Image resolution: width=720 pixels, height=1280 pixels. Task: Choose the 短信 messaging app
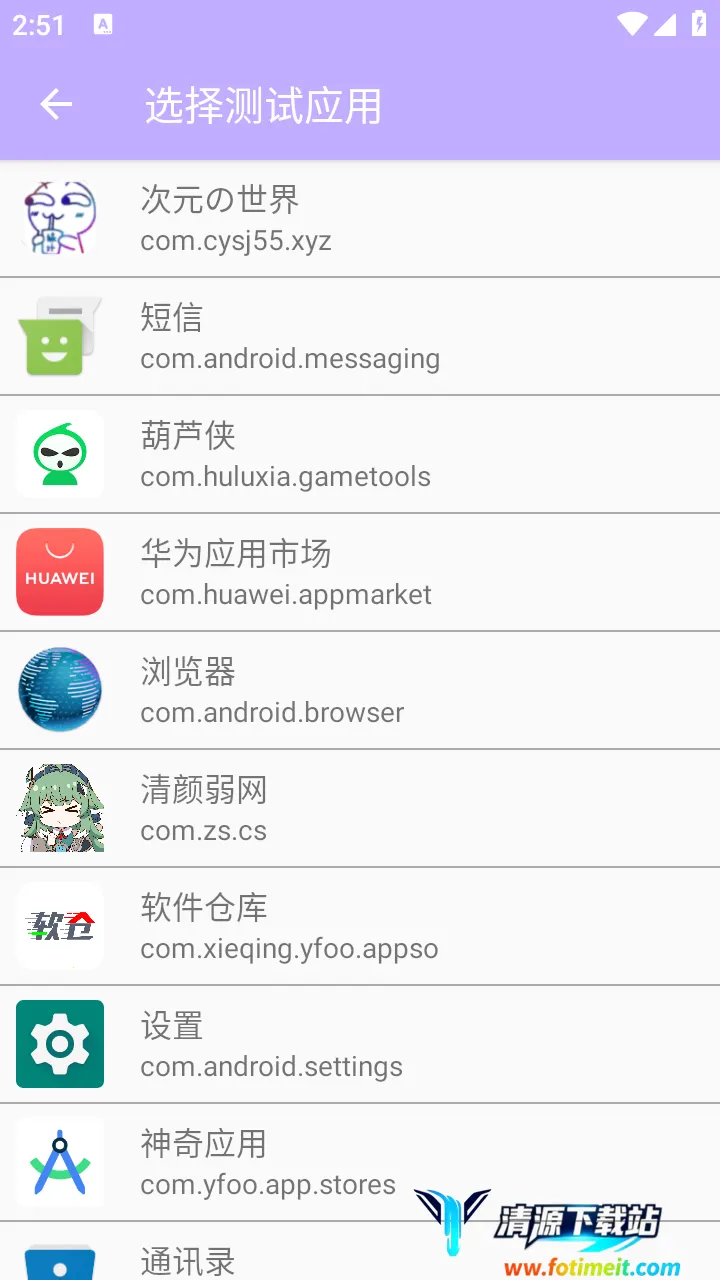[x=360, y=336]
